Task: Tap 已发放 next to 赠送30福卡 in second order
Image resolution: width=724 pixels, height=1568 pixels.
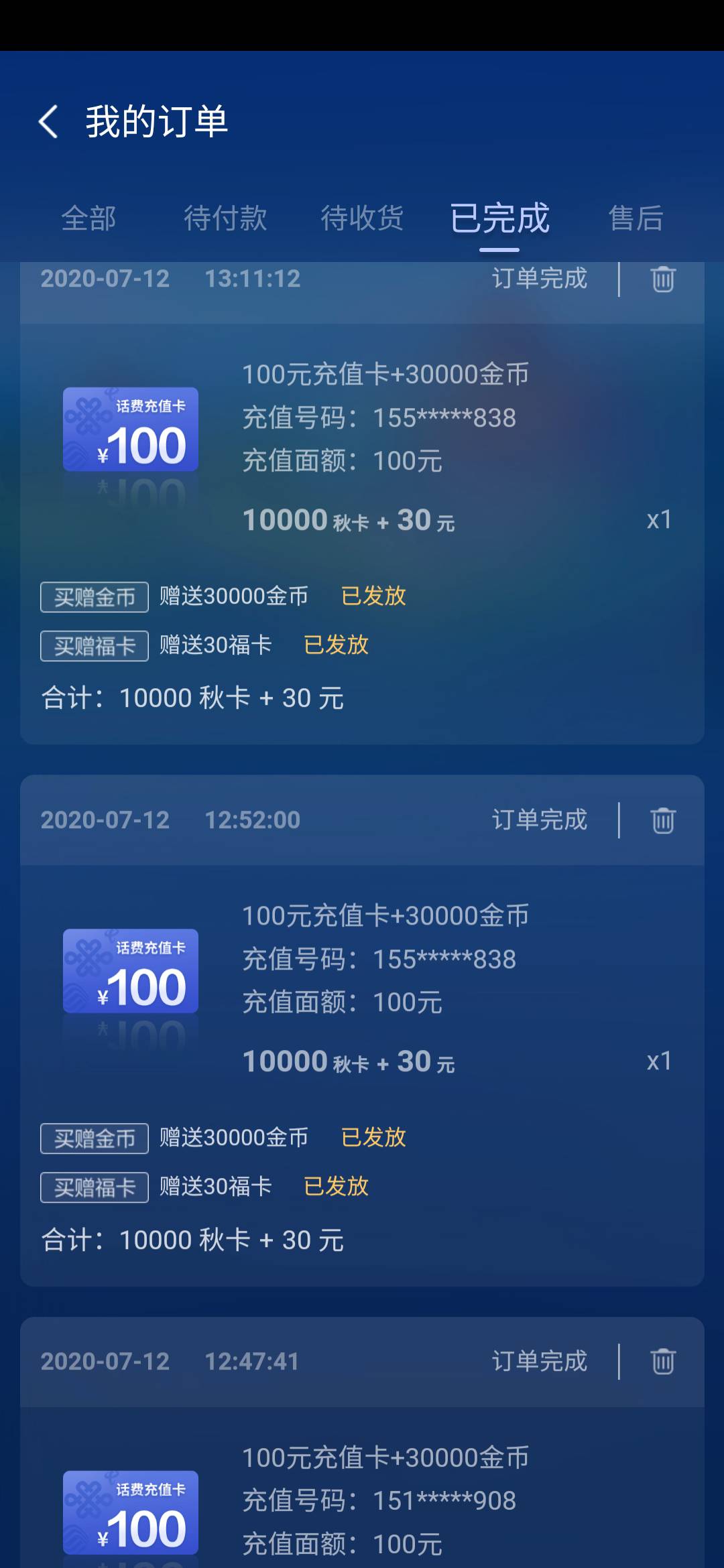Action: [337, 1186]
